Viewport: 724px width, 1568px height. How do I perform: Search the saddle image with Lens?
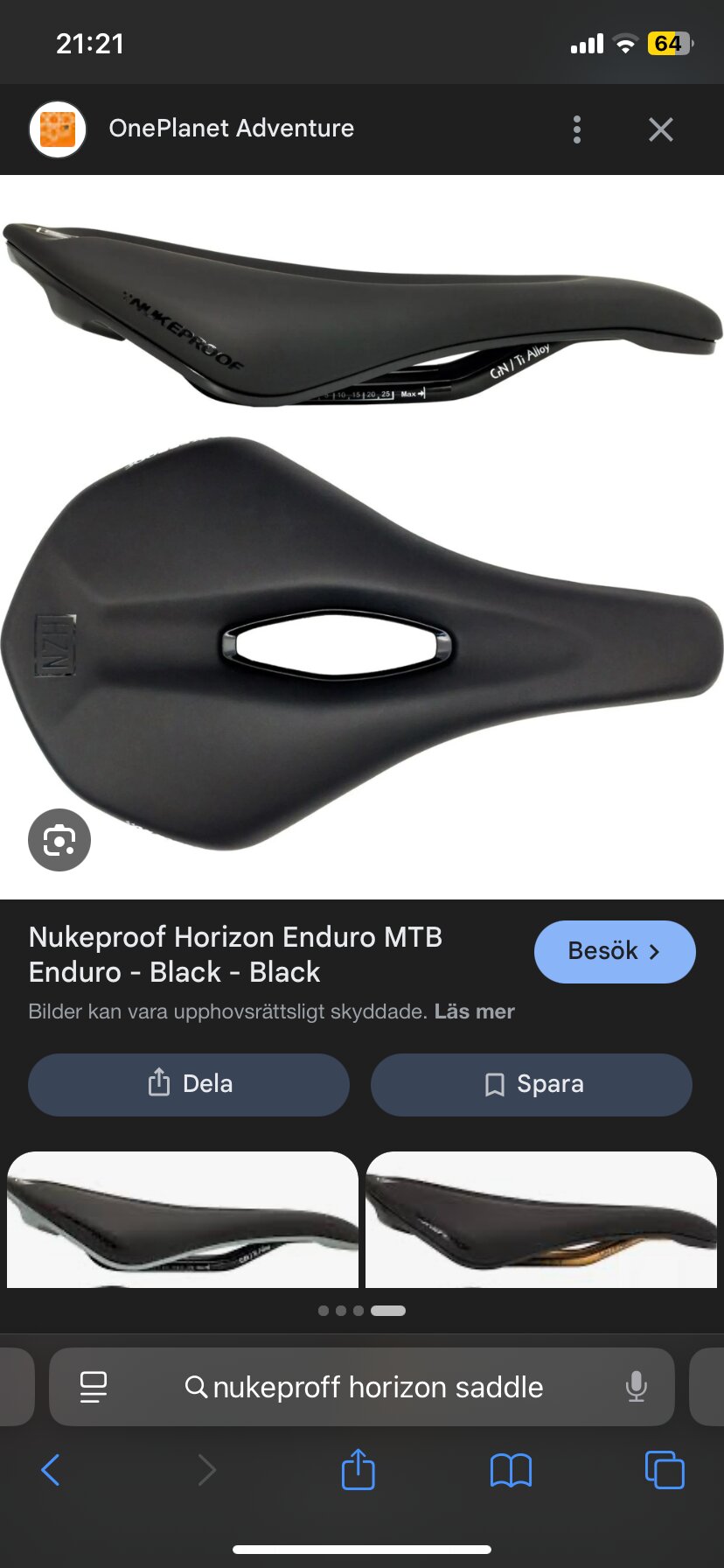(x=59, y=840)
